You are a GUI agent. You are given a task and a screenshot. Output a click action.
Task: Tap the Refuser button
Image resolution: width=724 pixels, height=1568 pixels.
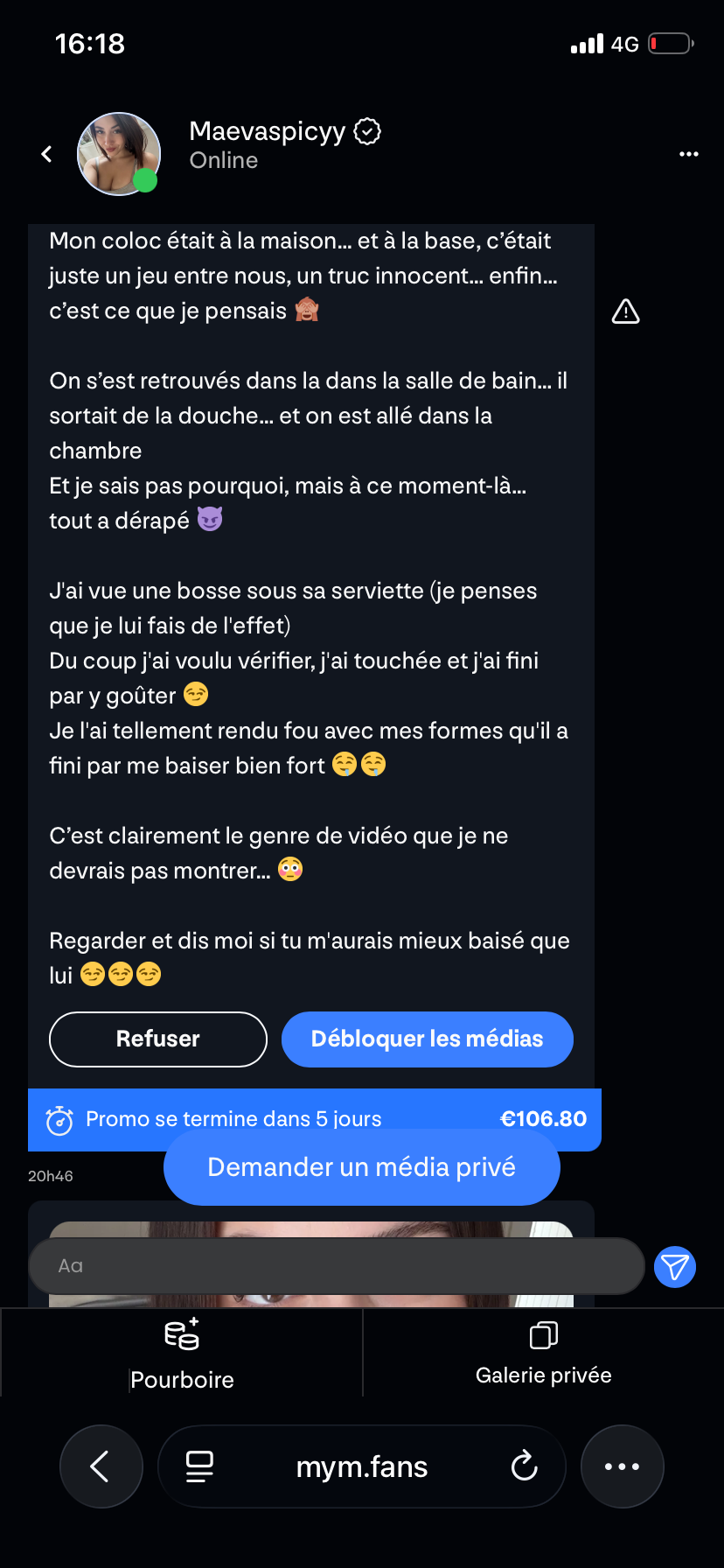pyautogui.click(x=158, y=1039)
